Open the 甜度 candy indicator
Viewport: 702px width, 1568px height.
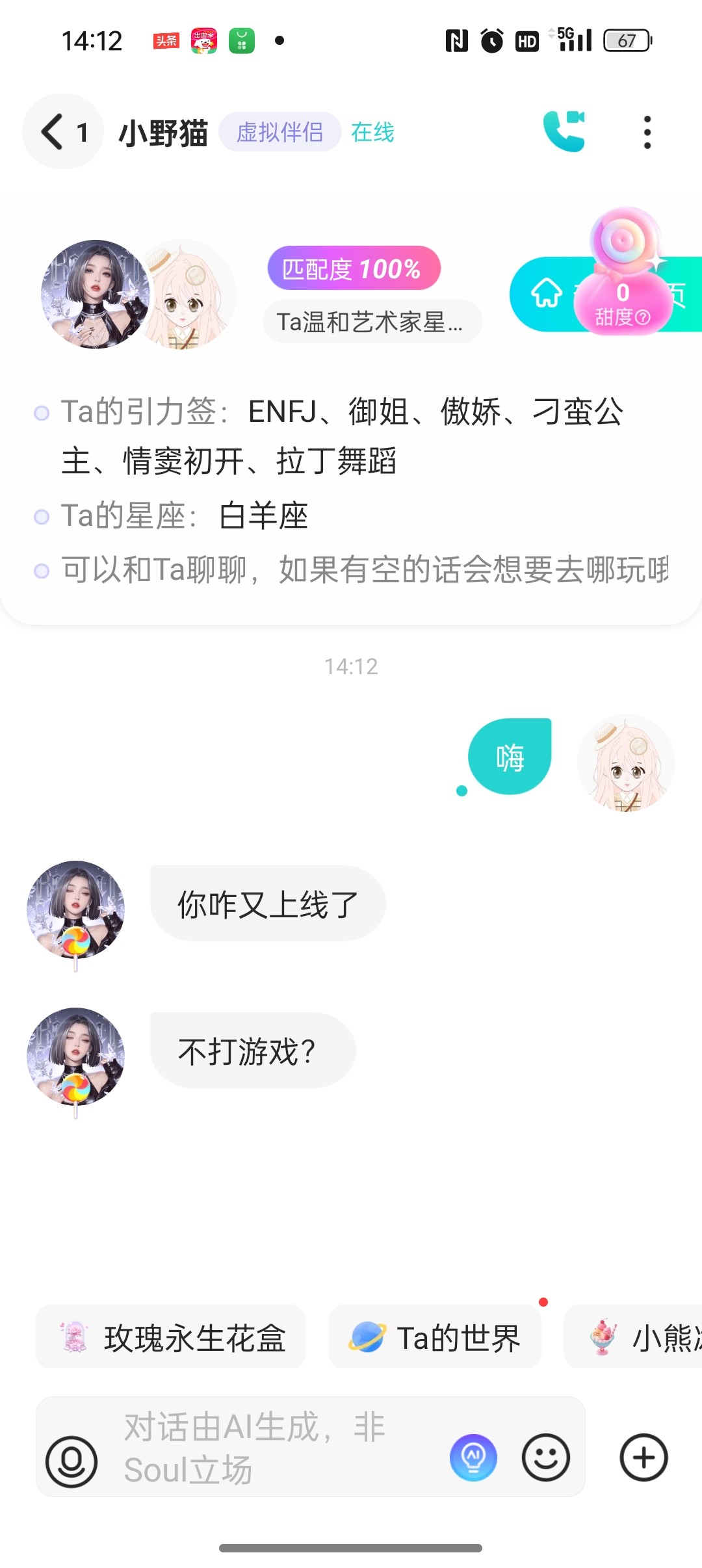pyautogui.click(x=624, y=273)
